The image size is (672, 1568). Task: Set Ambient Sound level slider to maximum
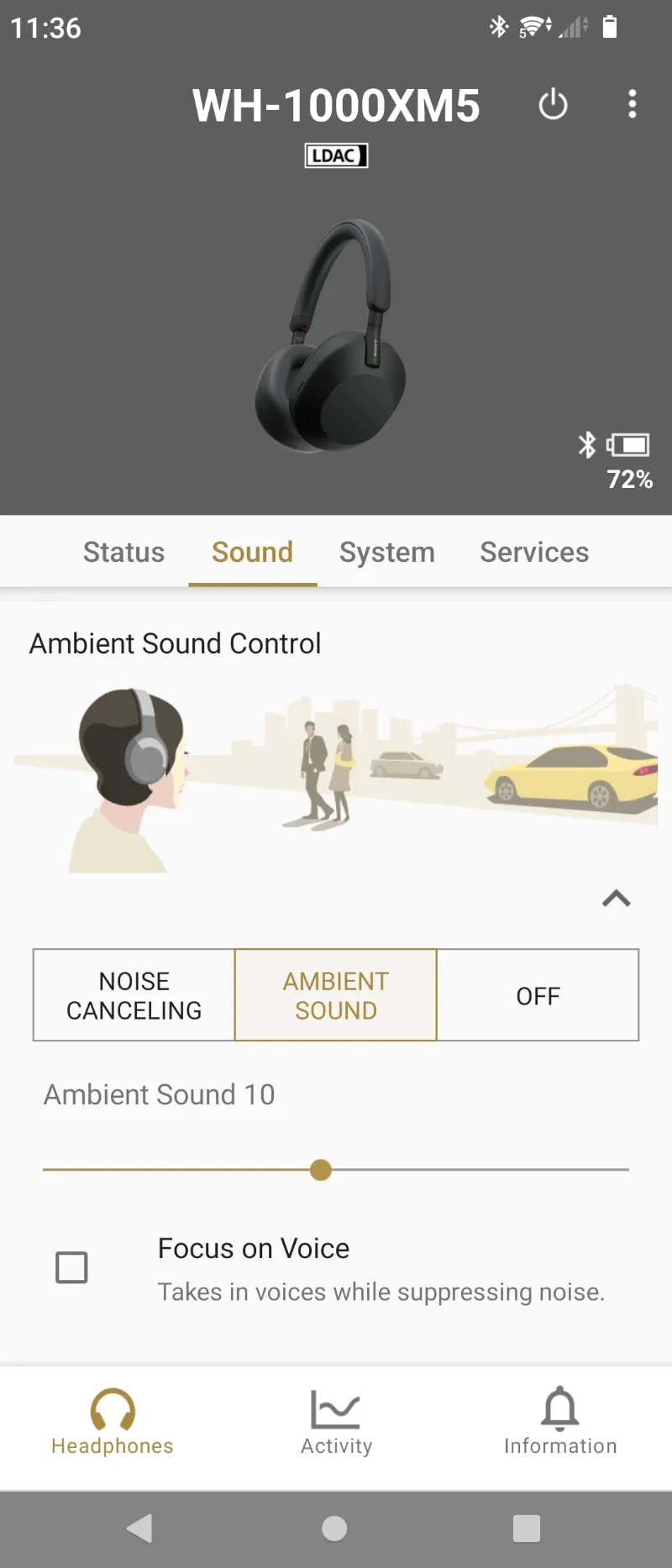point(627,1169)
